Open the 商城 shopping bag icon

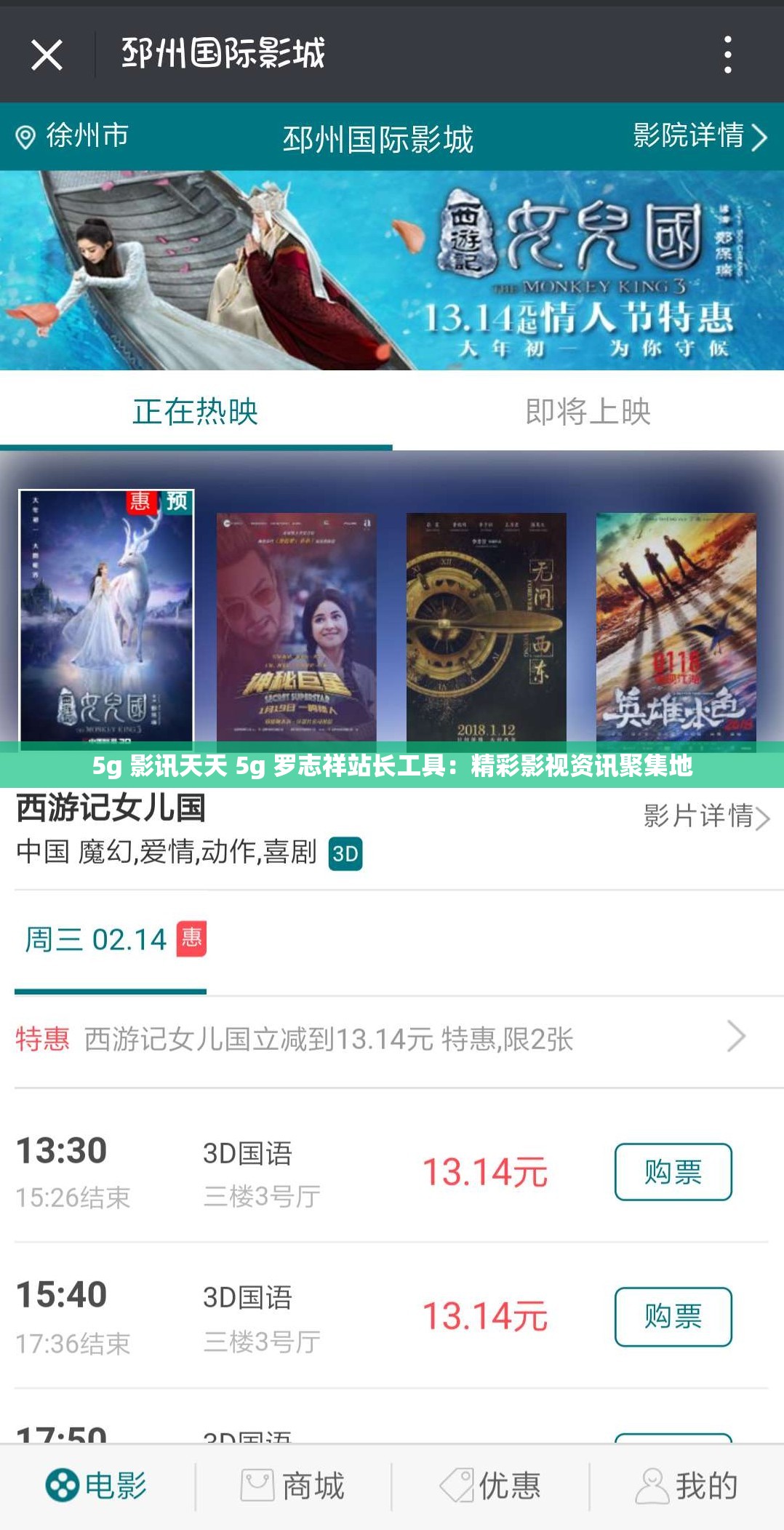point(254,1484)
